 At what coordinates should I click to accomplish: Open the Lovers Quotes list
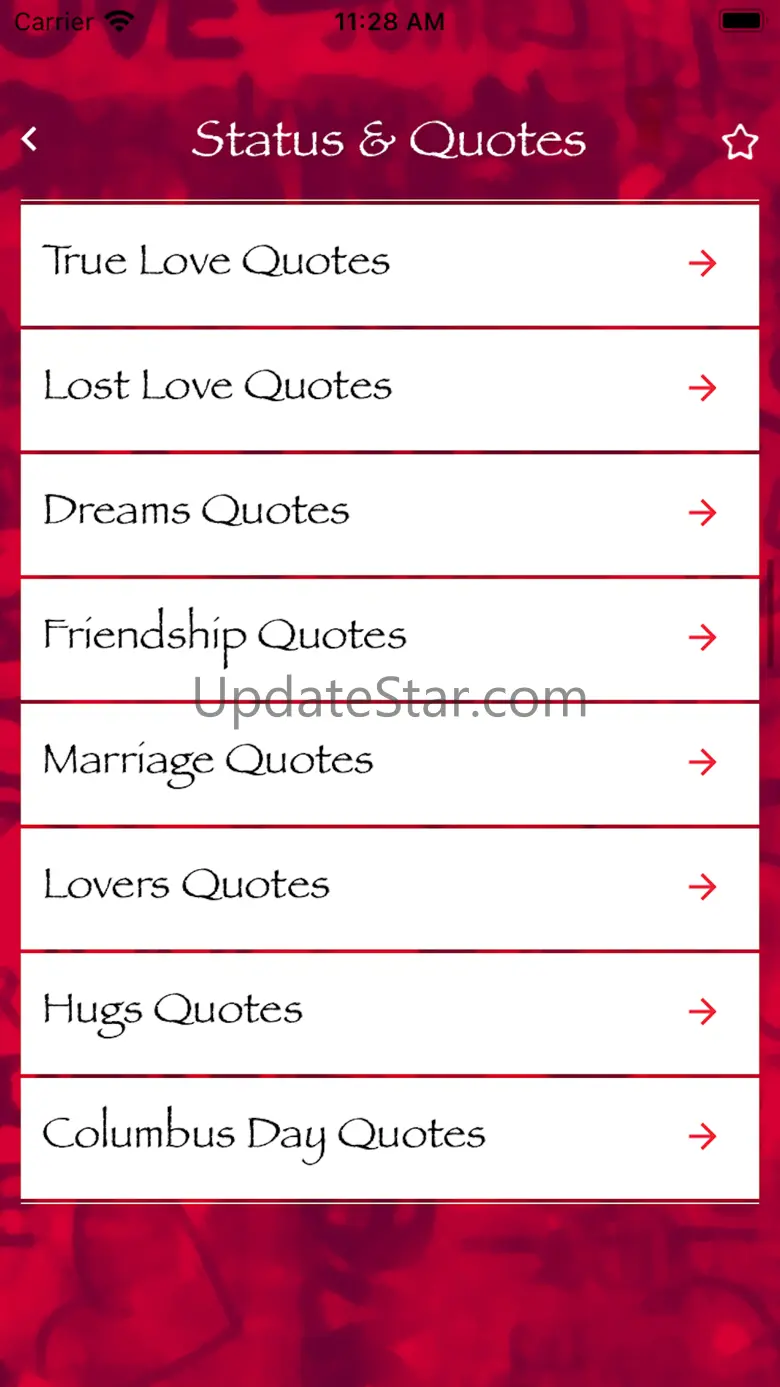pos(390,888)
